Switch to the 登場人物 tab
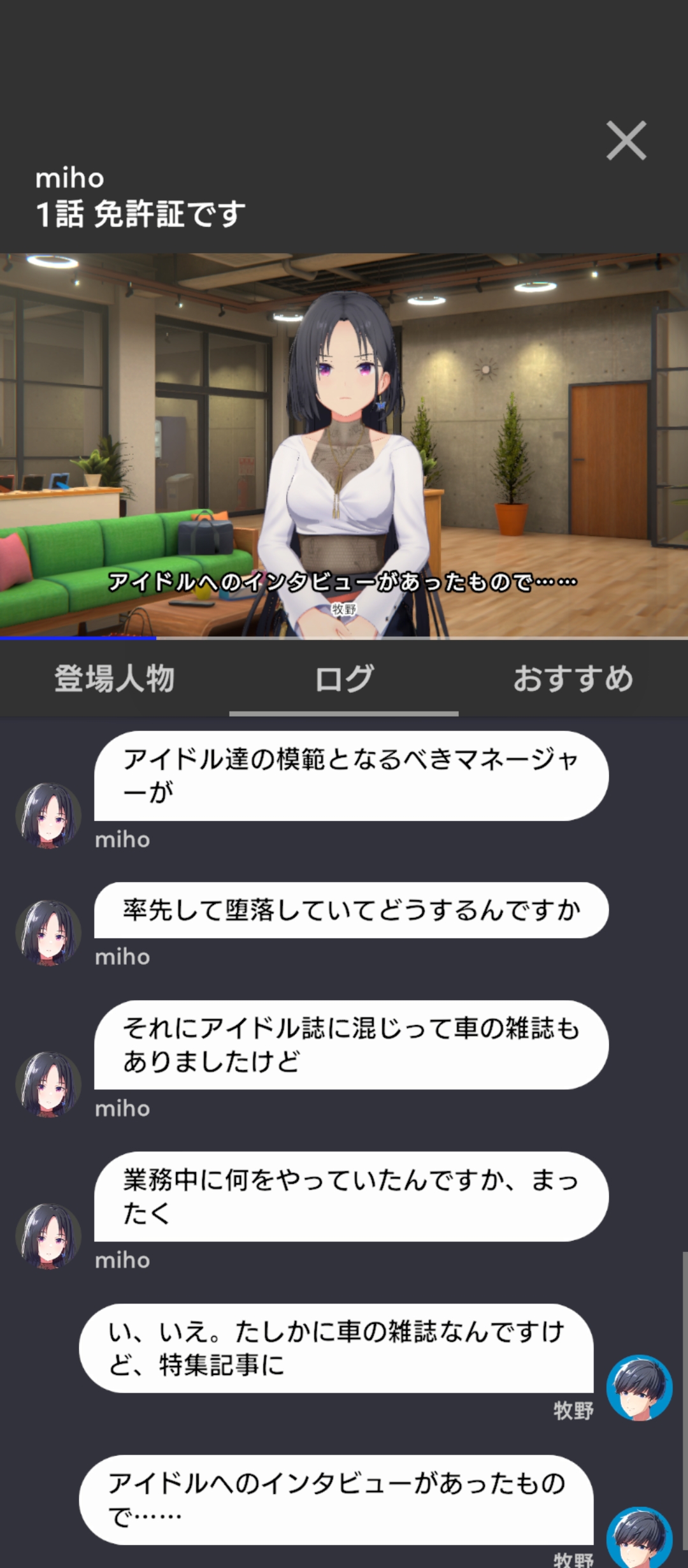The width and height of the screenshot is (688, 1568). [115, 678]
